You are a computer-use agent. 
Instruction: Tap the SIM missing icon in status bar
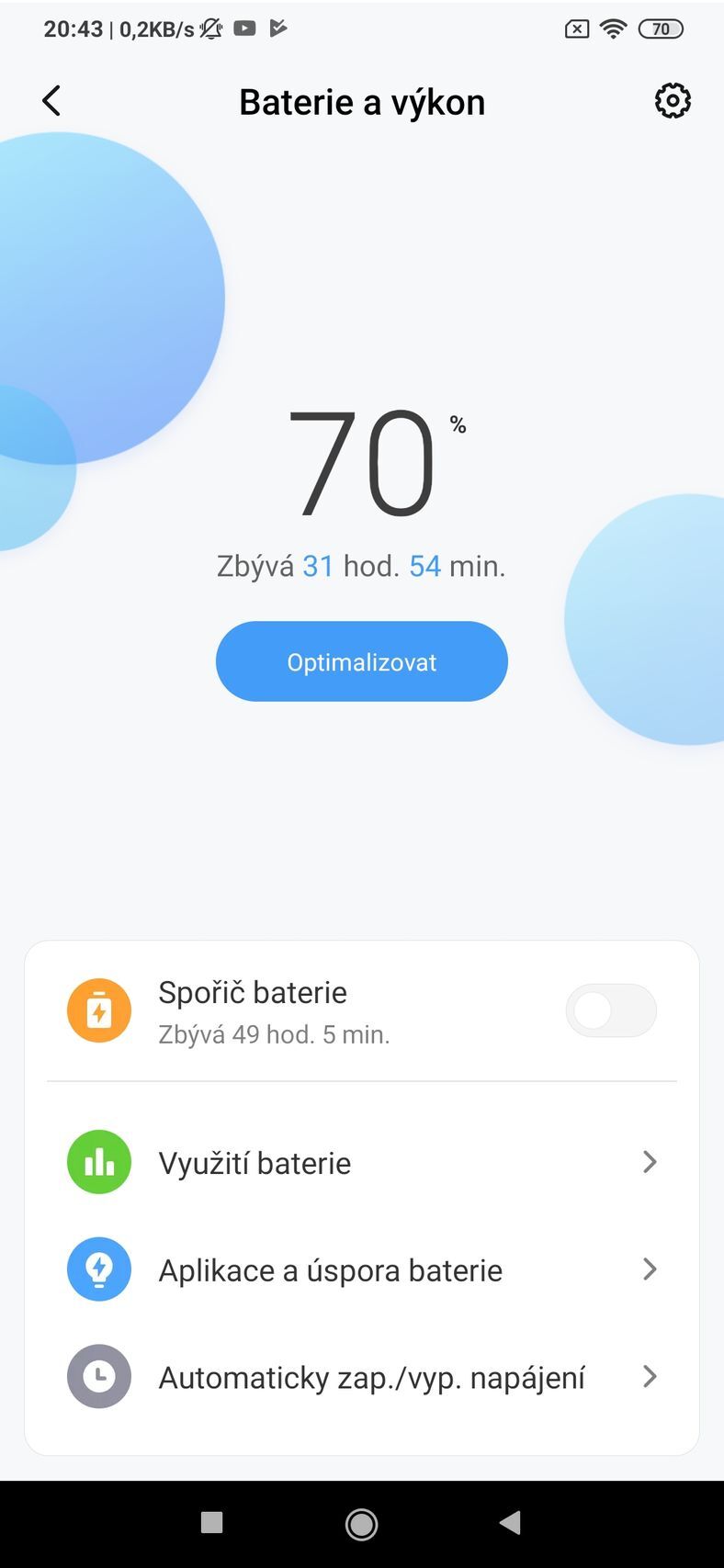[575, 28]
